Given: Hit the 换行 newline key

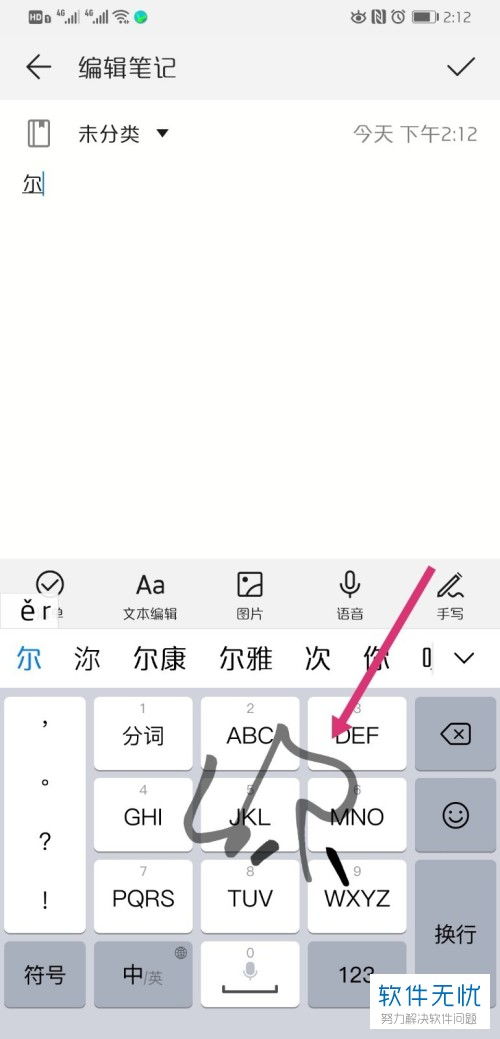Looking at the screenshot, I should pyautogui.click(x=456, y=934).
